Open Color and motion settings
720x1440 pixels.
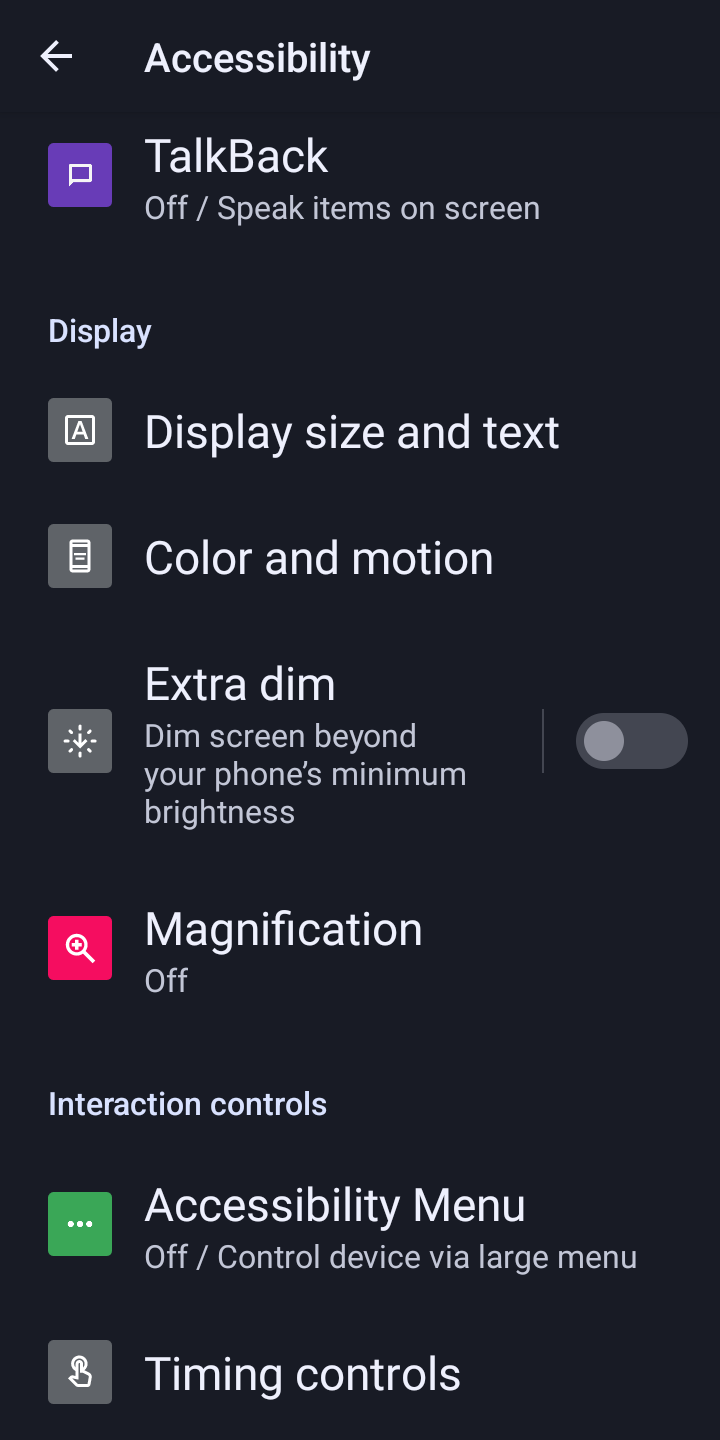click(x=318, y=558)
